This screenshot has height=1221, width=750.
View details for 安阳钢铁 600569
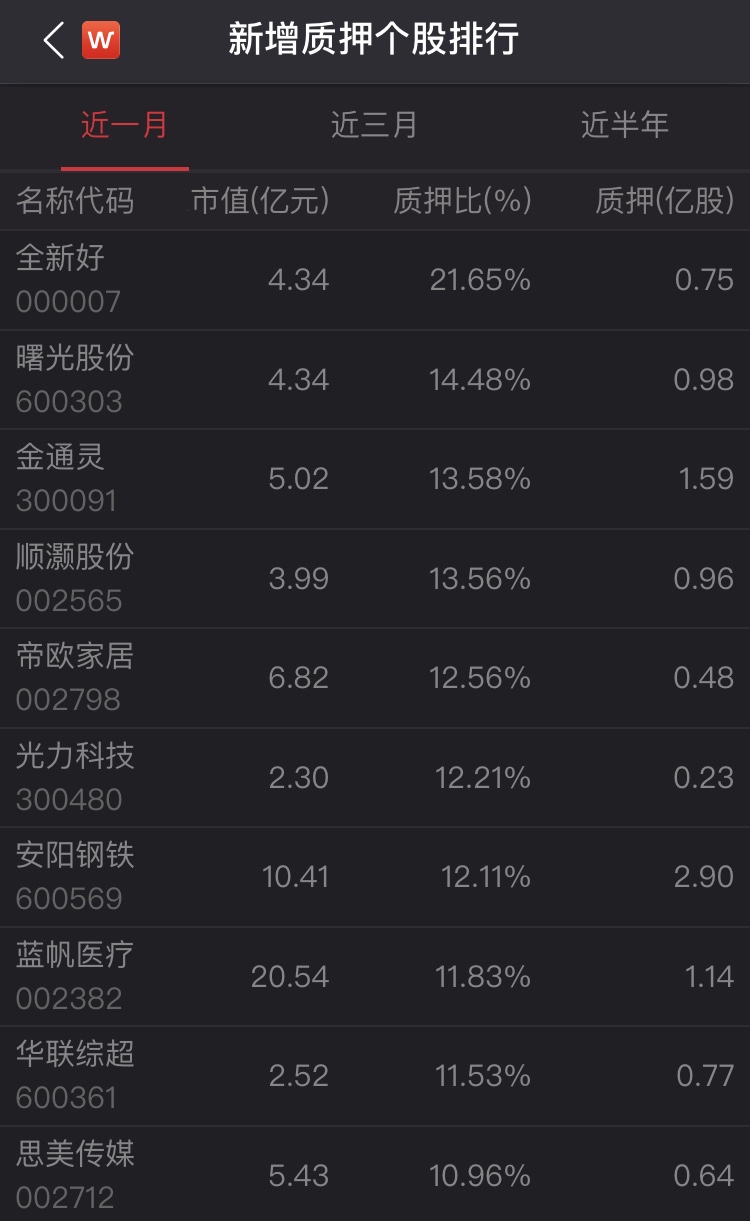click(375, 877)
